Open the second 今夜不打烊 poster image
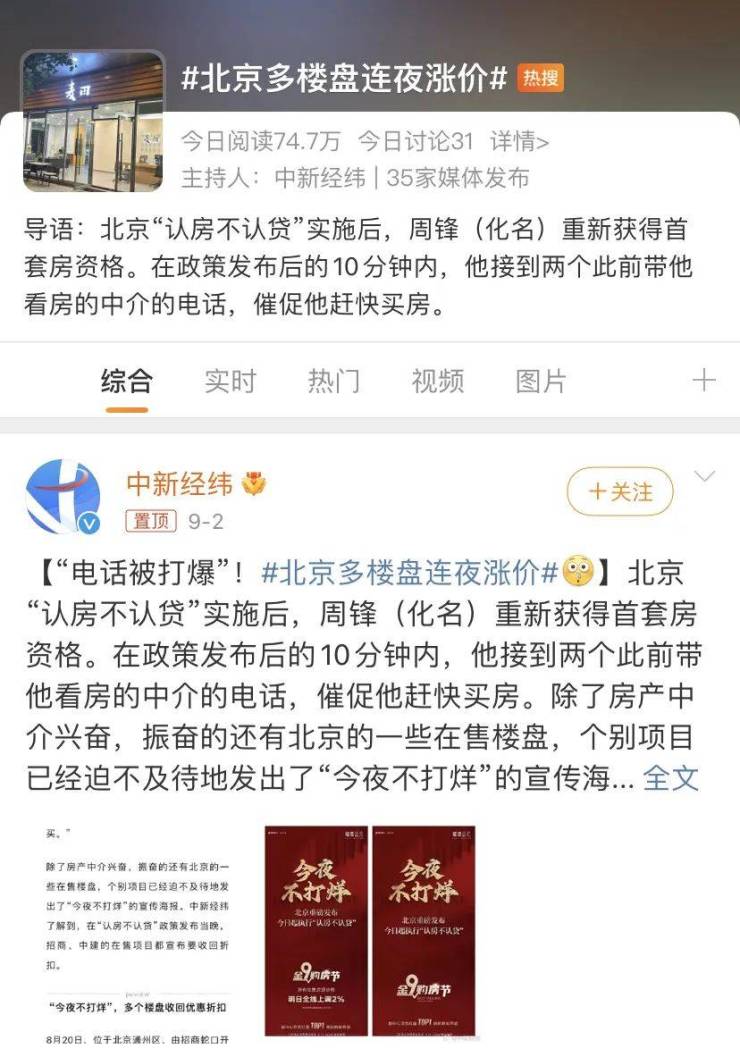The image size is (740, 1057). coord(423,930)
